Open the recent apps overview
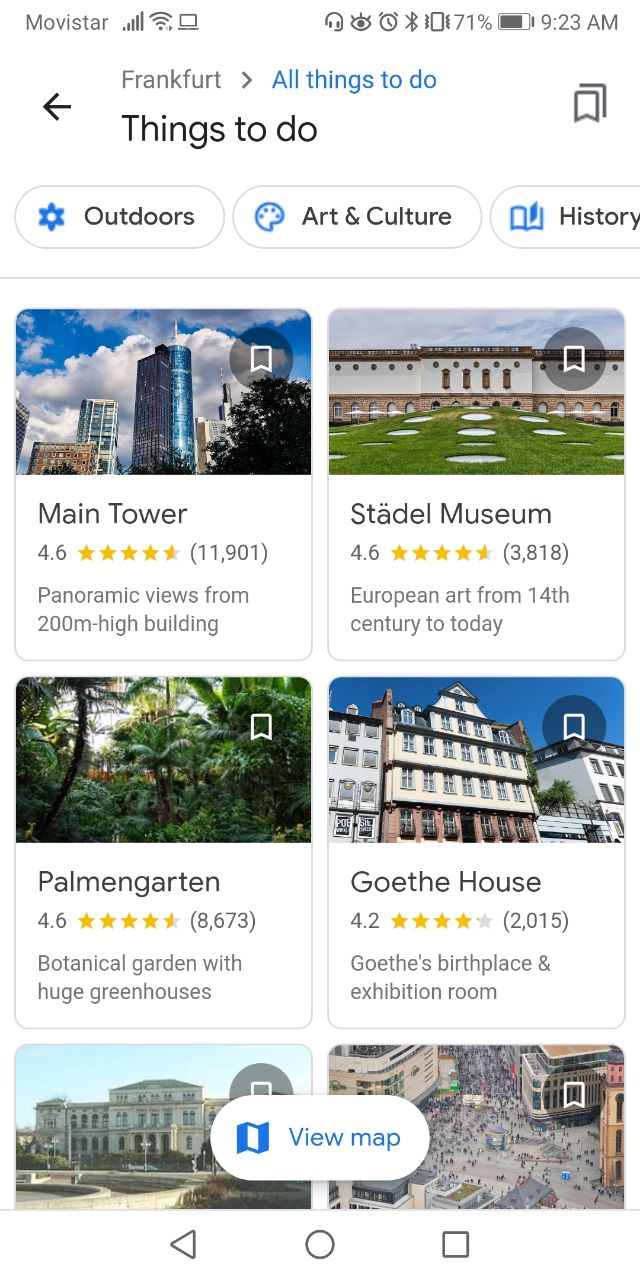 coord(456,1244)
